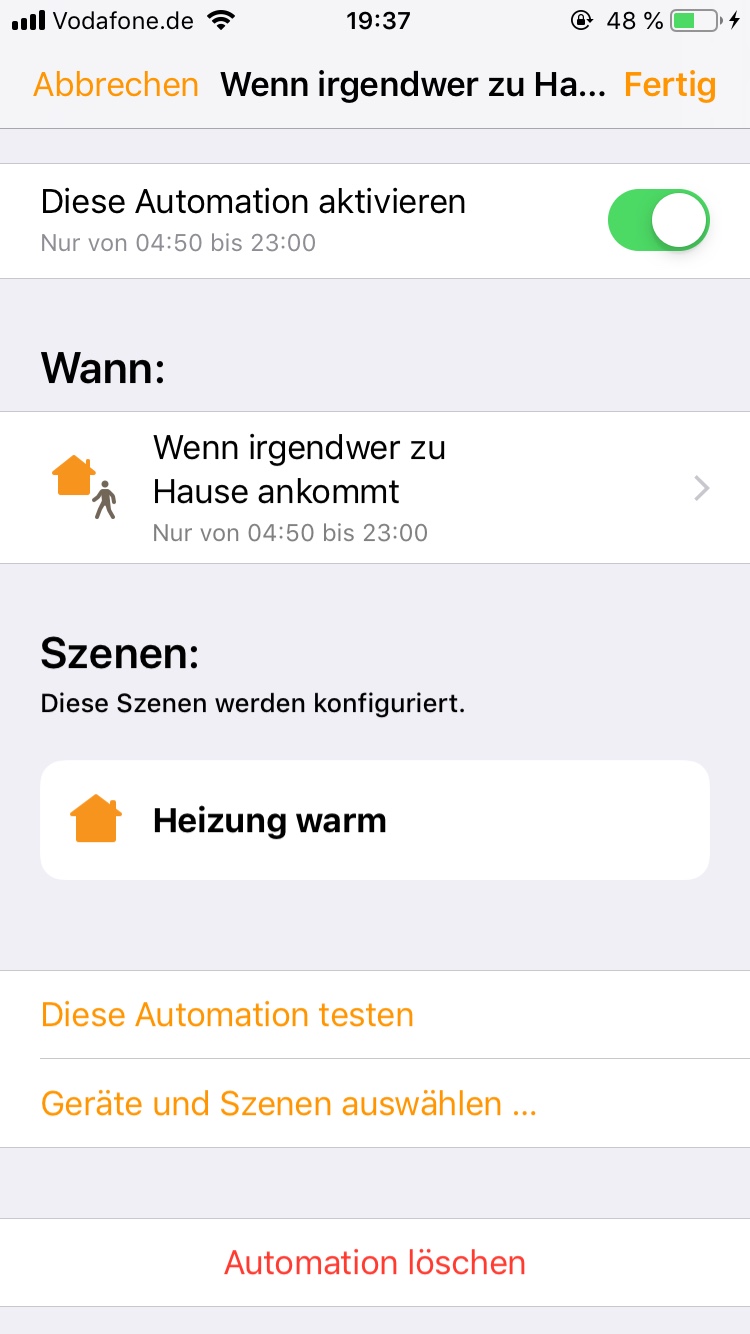Screen dimensions: 750x1334
Task: Tap Fertig to save the automation
Action: 670,85
